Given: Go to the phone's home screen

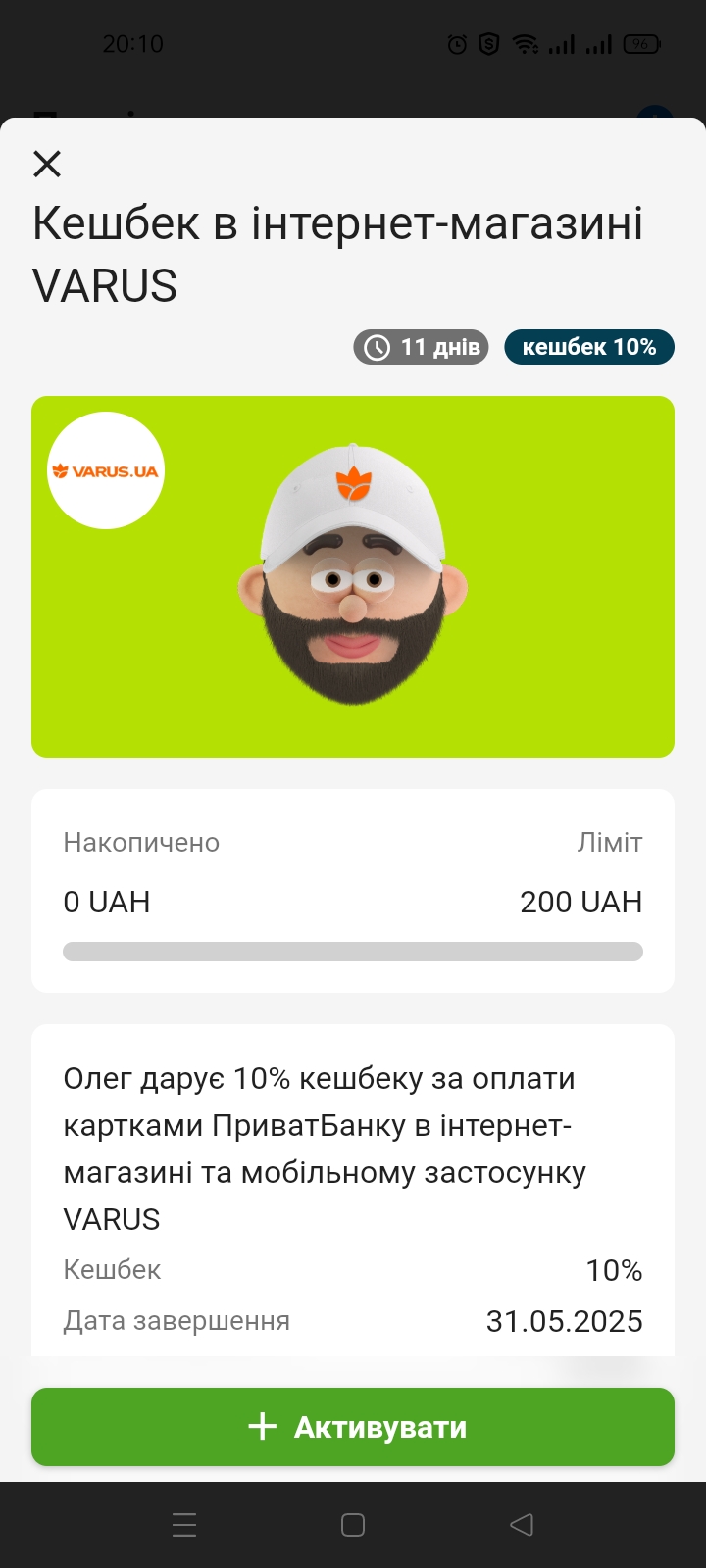Looking at the screenshot, I should 353,1524.
